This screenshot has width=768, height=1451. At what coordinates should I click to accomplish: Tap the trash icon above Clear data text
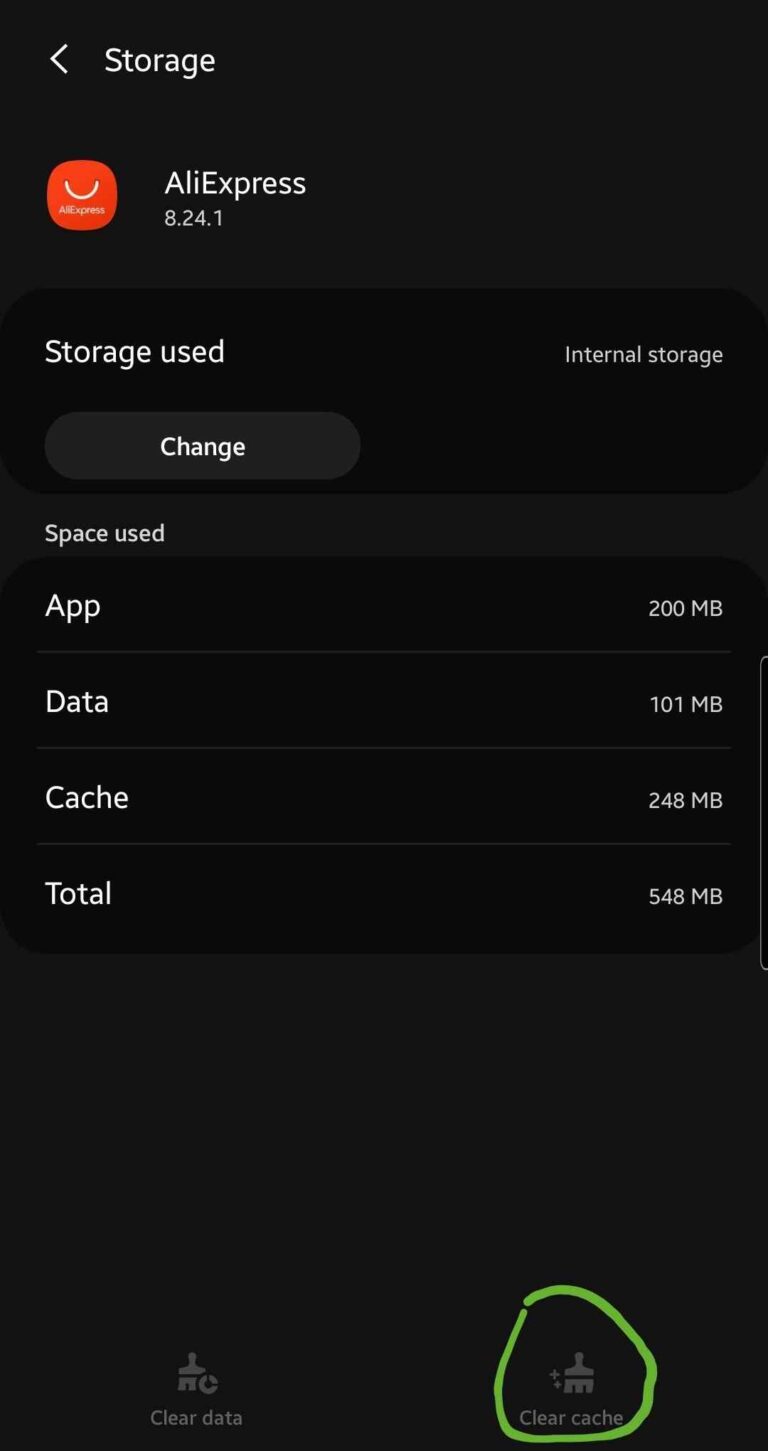click(196, 1373)
